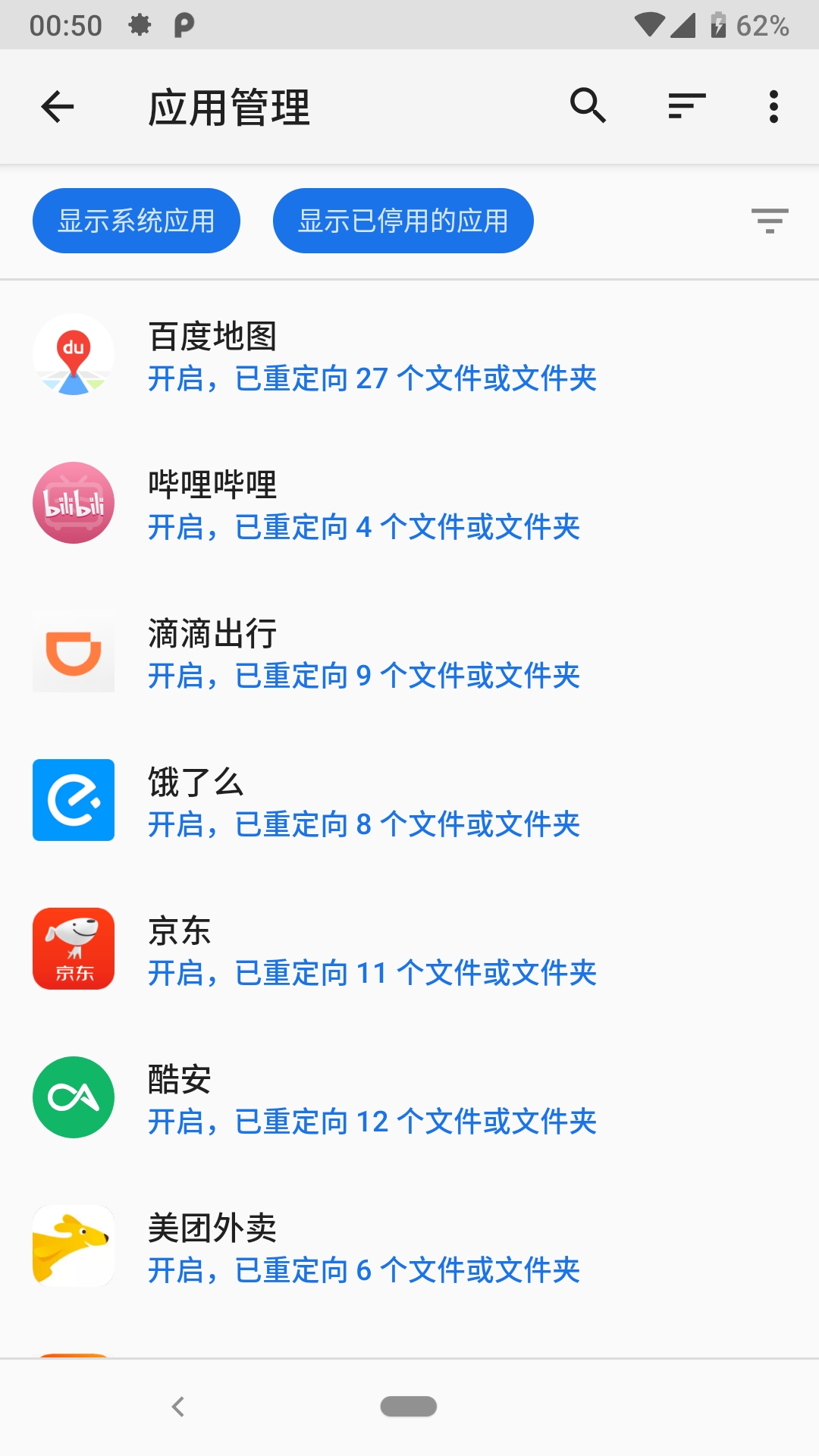Image resolution: width=819 pixels, height=1456 pixels.
Task: Open 饿了么 via its blue icon
Action: click(73, 799)
